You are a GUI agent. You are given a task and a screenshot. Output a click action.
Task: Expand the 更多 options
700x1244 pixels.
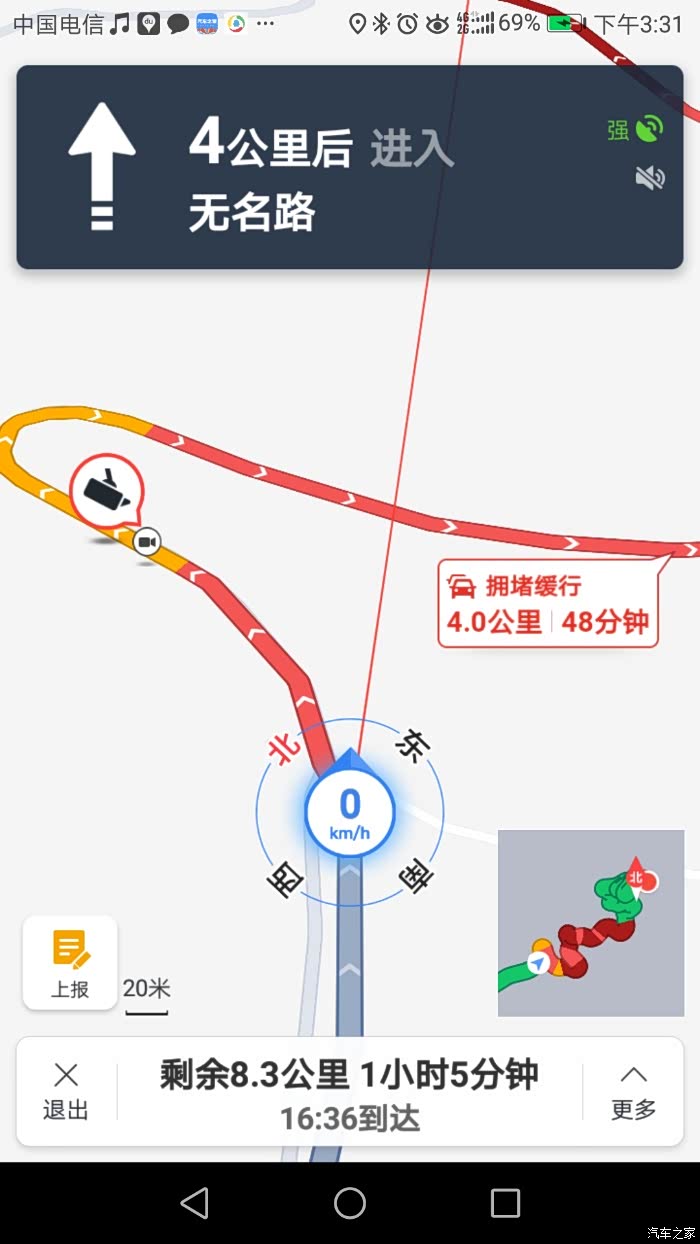pos(633,1091)
